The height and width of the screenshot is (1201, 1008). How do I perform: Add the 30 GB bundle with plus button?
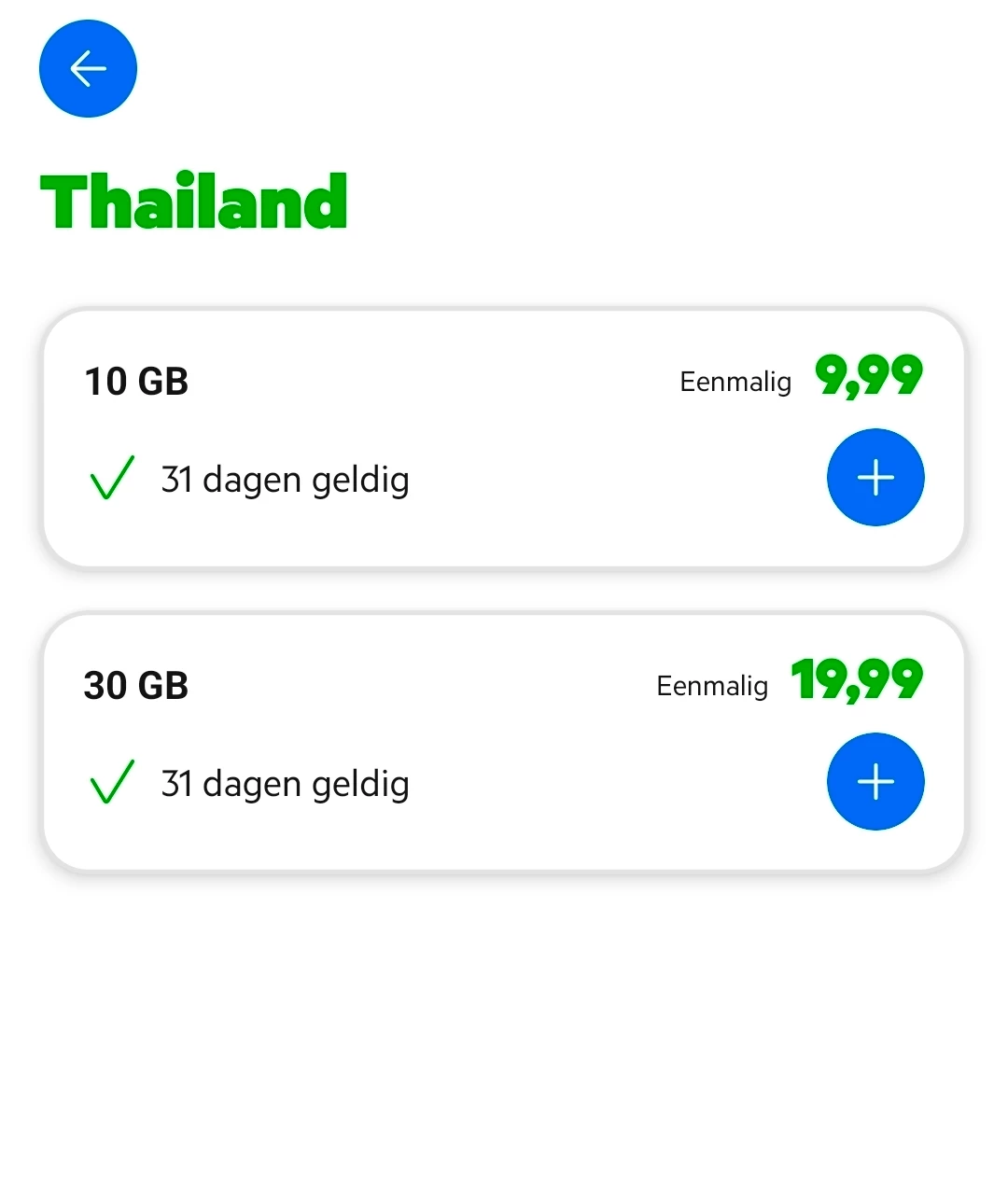point(875,782)
